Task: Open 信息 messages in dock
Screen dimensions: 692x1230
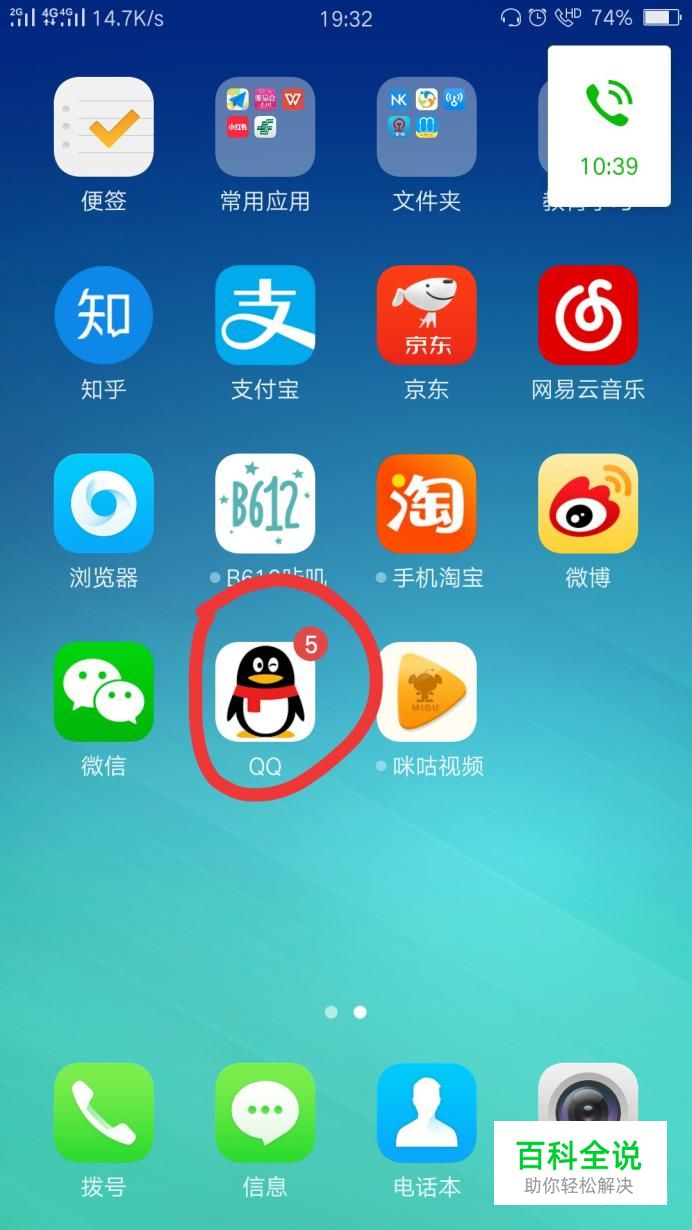Action: click(x=265, y=1112)
